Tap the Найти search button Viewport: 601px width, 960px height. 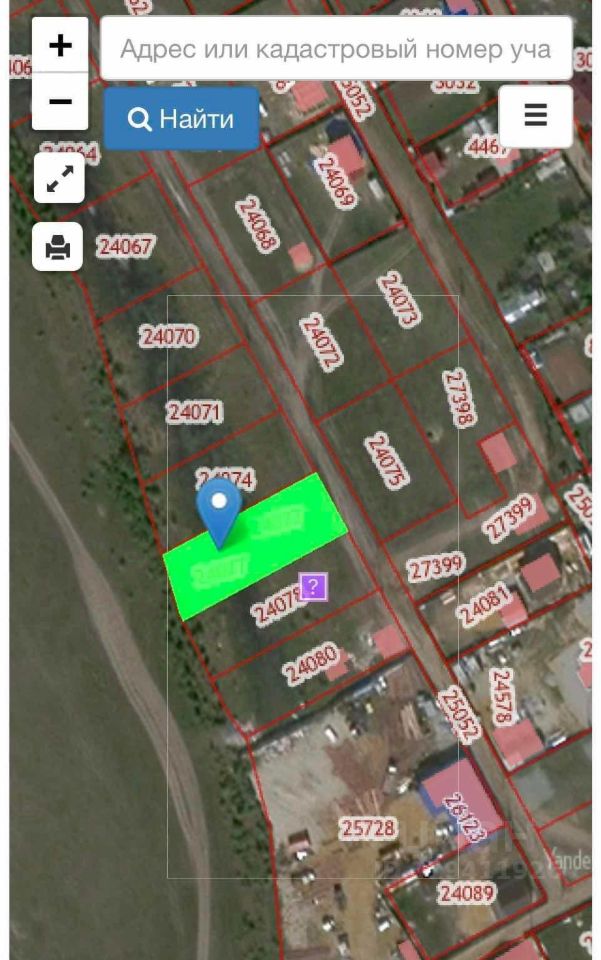click(x=182, y=119)
